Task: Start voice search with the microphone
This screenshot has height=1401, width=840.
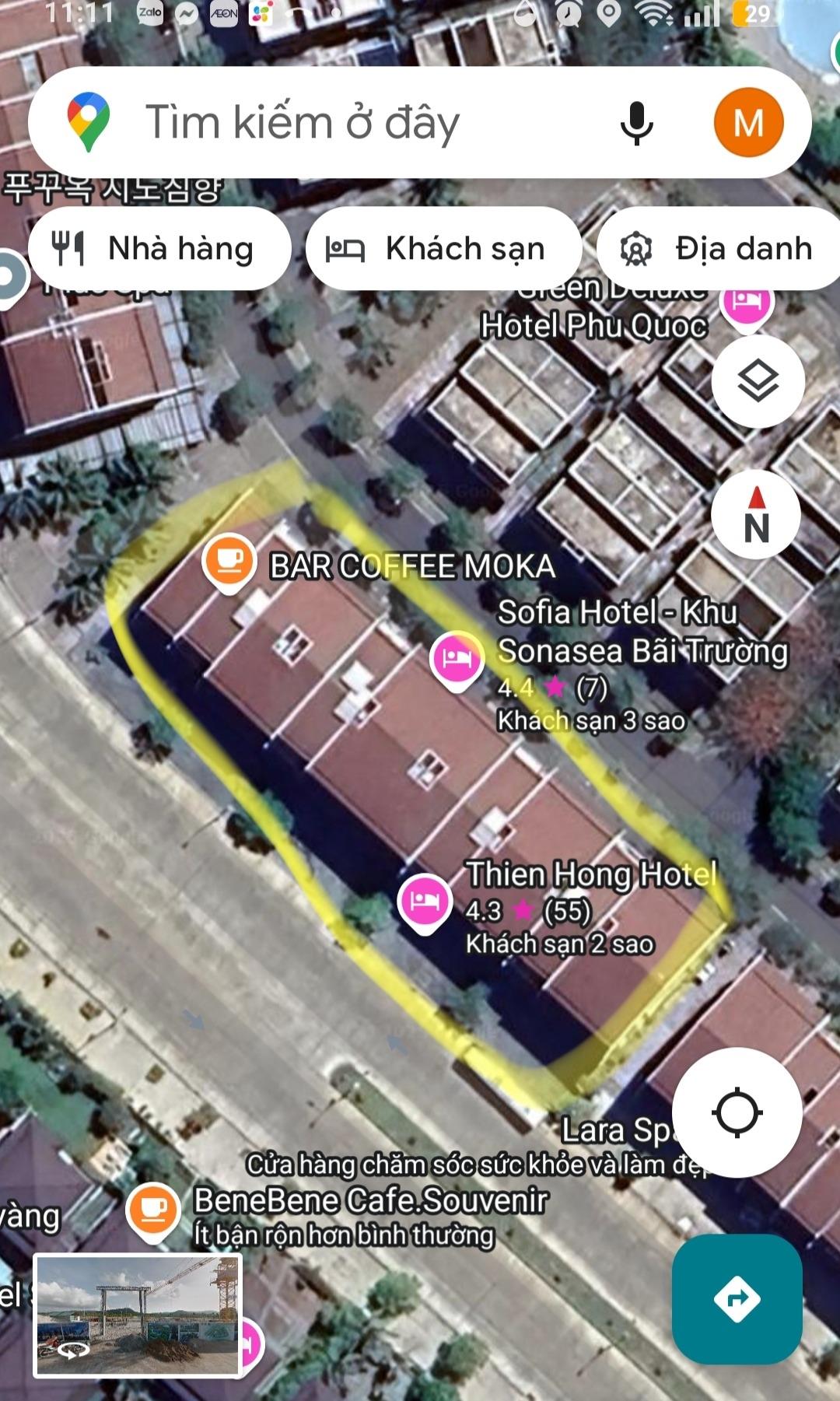Action: (636, 123)
